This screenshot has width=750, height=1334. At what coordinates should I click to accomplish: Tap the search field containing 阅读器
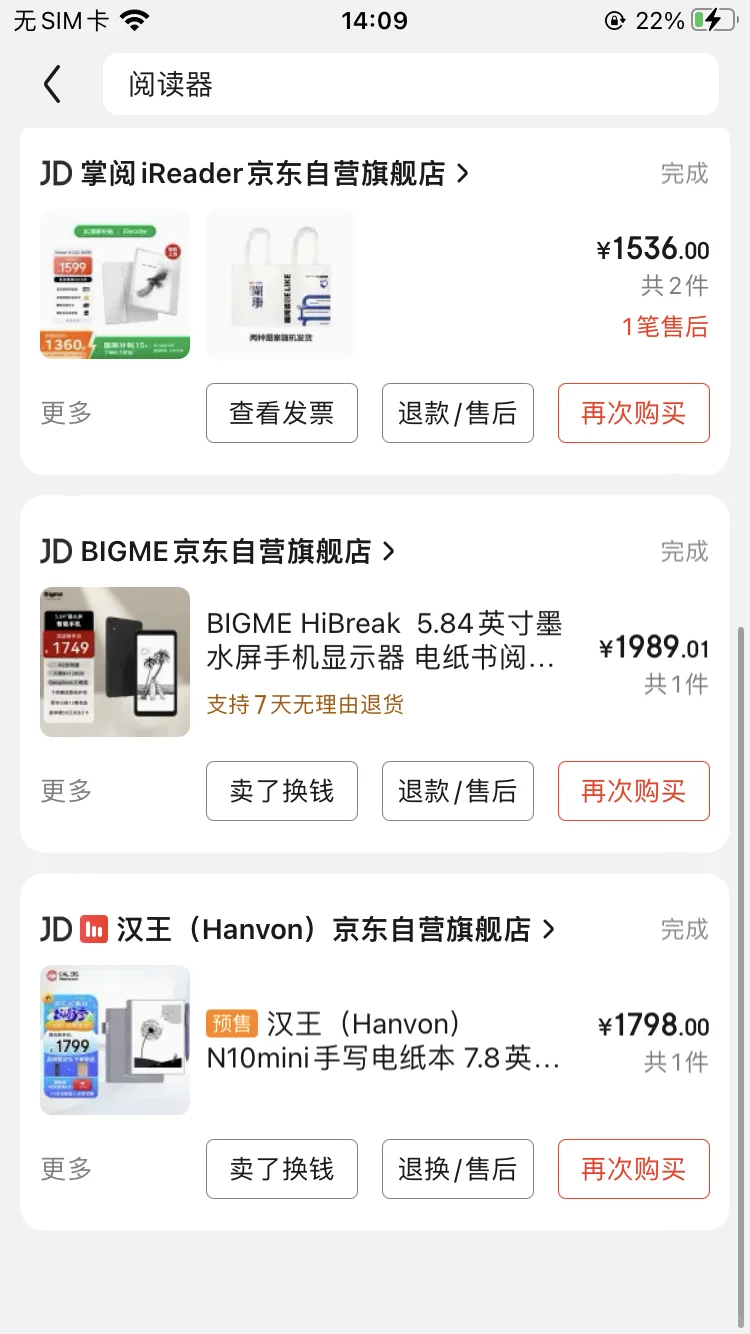pyautogui.click(x=410, y=85)
